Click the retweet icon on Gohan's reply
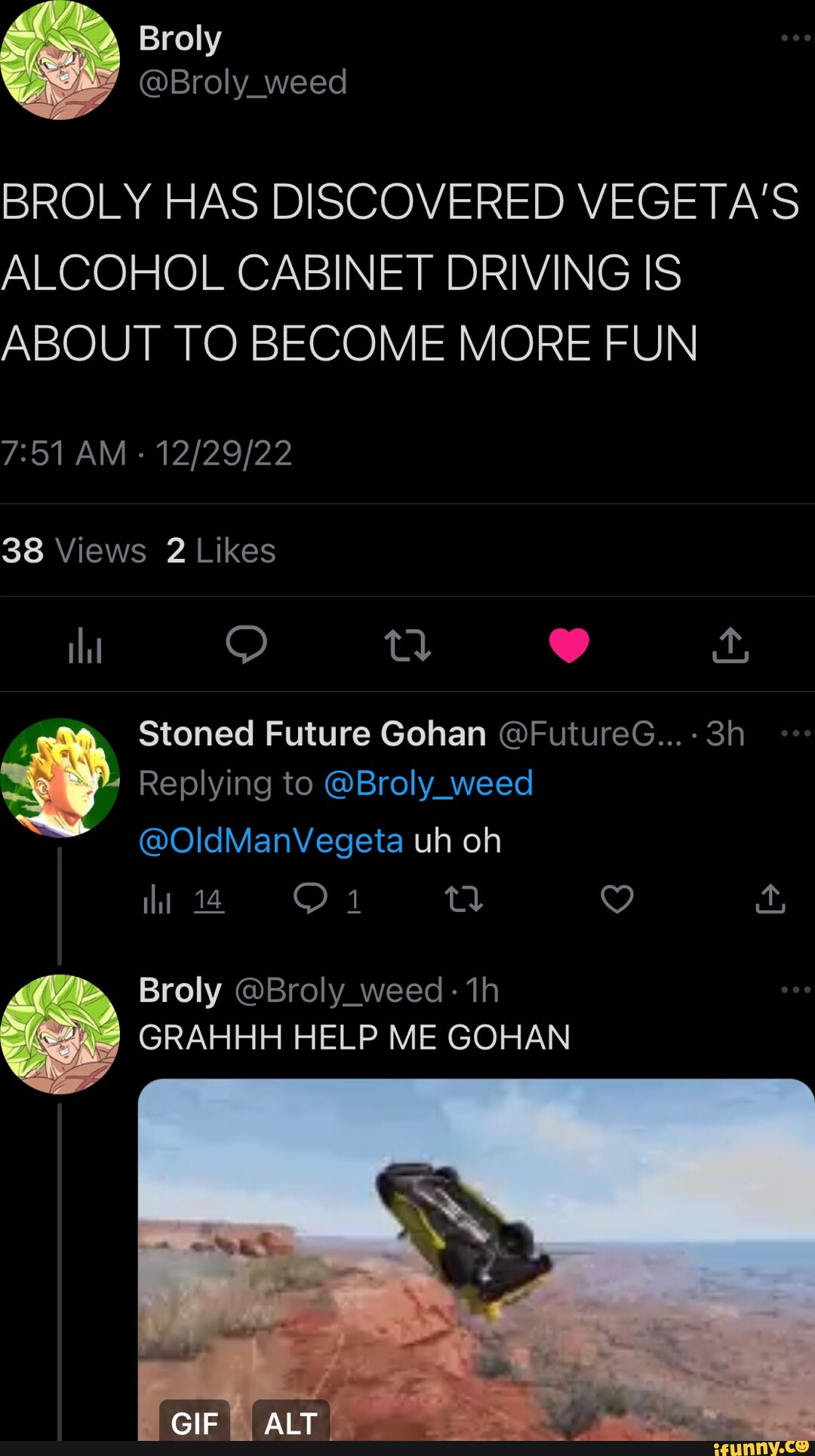Image resolution: width=815 pixels, height=1456 pixels. coord(463,900)
